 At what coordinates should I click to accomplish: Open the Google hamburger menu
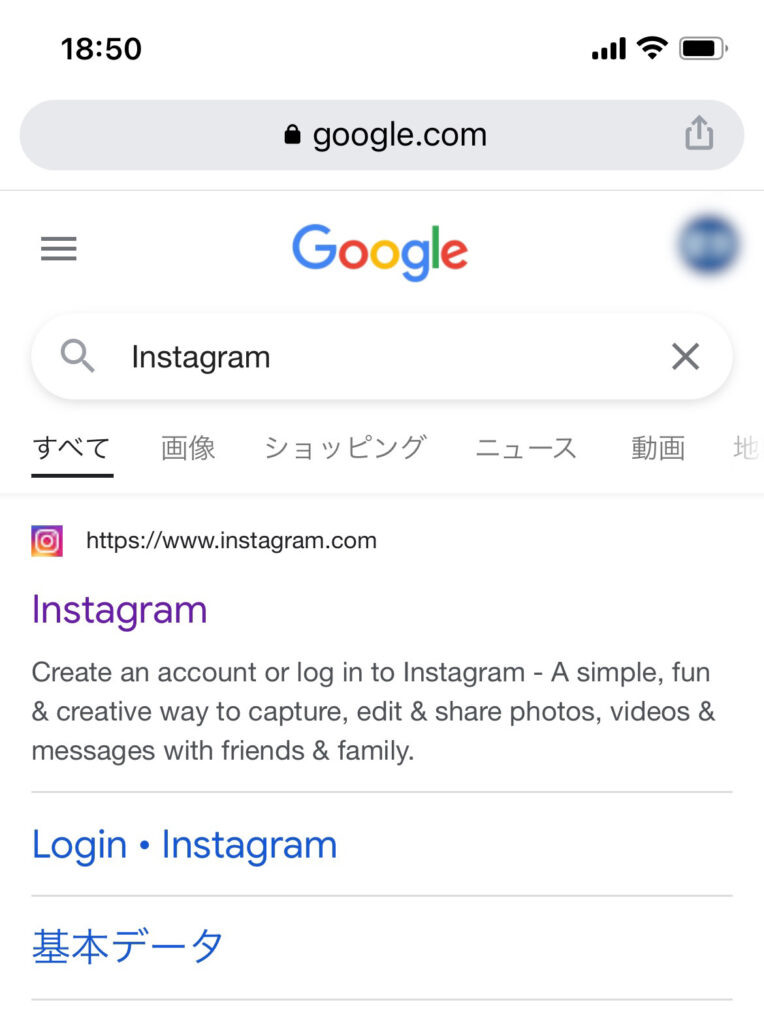point(59,248)
